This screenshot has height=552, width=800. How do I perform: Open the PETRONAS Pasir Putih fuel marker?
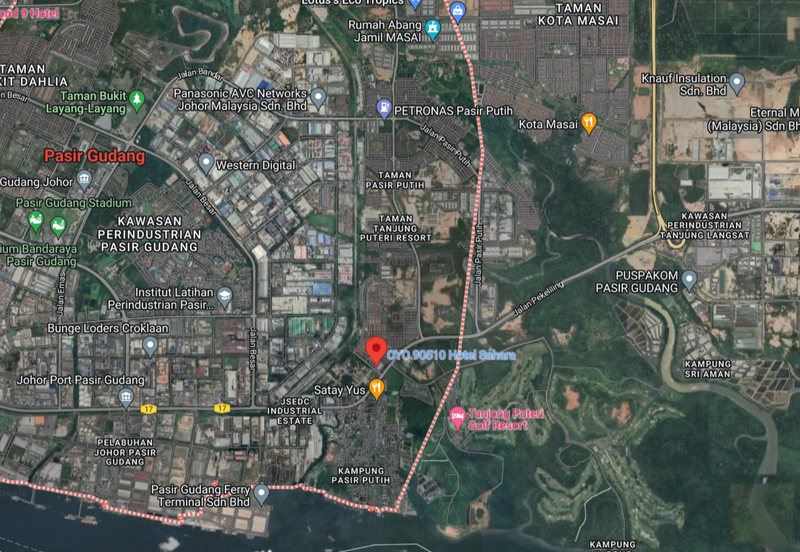(x=383, y=107)
